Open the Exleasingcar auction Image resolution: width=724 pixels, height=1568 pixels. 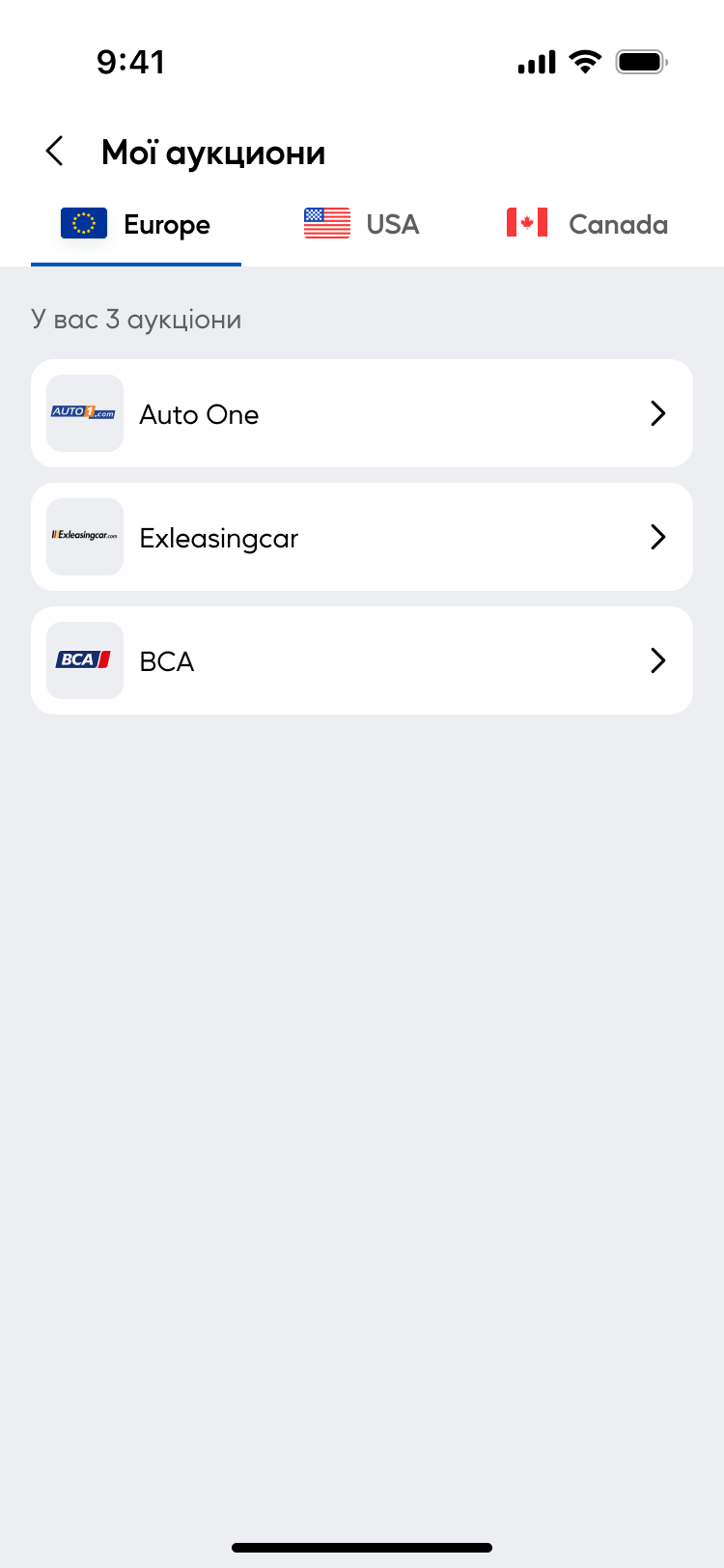point(362,537)
